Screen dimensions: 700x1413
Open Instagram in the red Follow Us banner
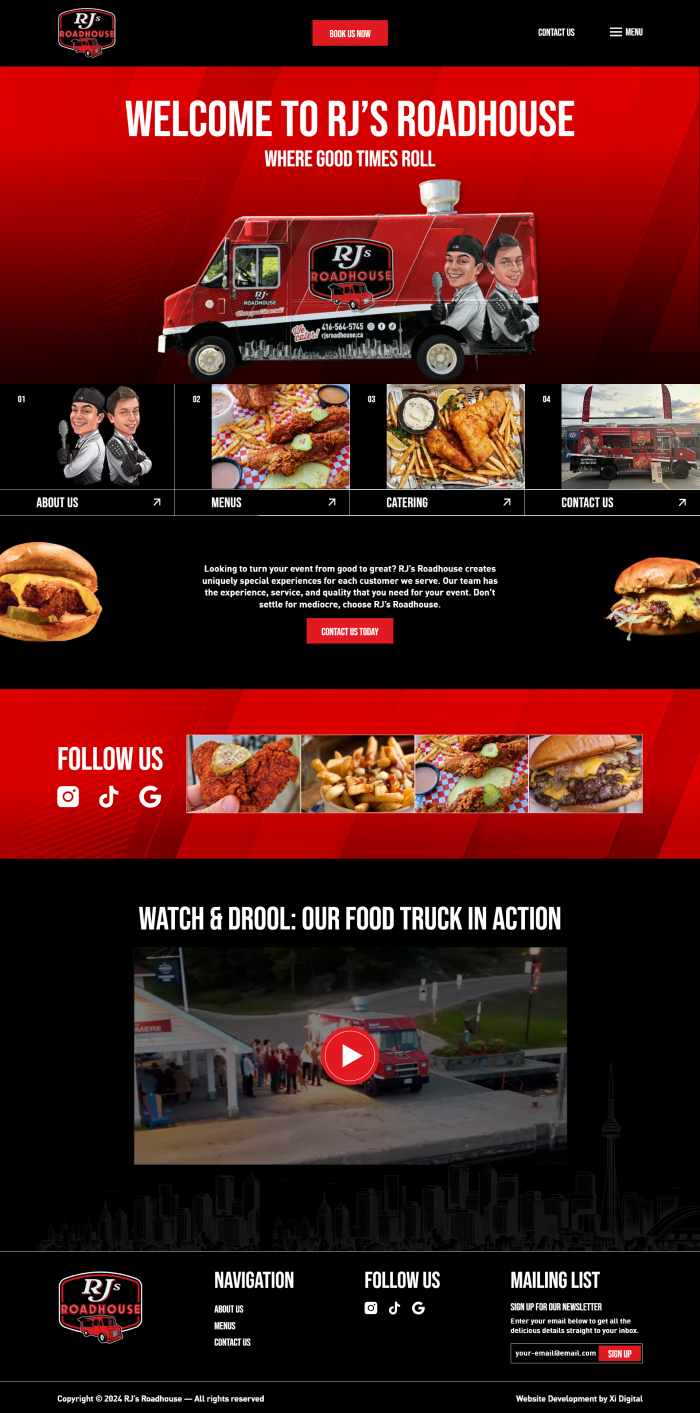point(68,796)
